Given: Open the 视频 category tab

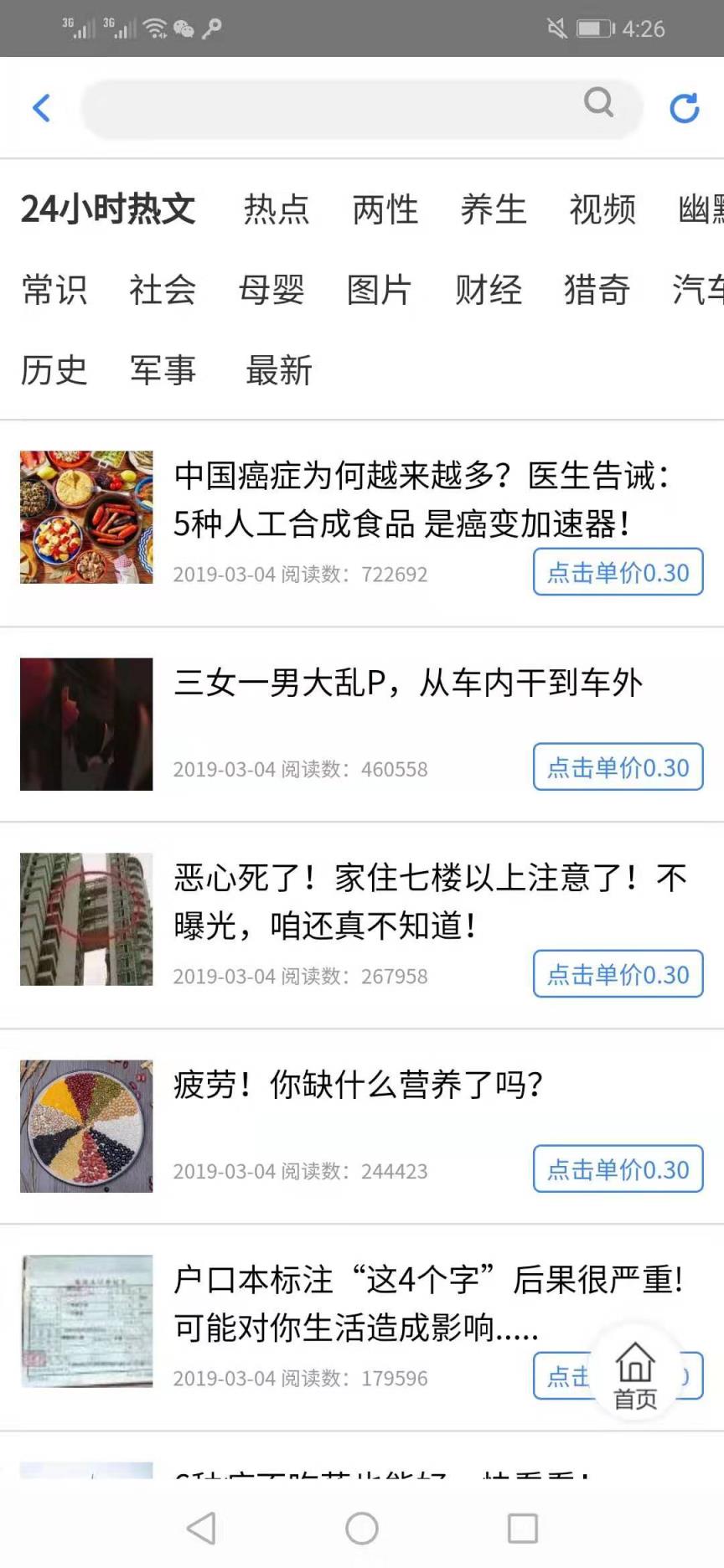Looking at the screenshot, I should [x=602, y=209].
